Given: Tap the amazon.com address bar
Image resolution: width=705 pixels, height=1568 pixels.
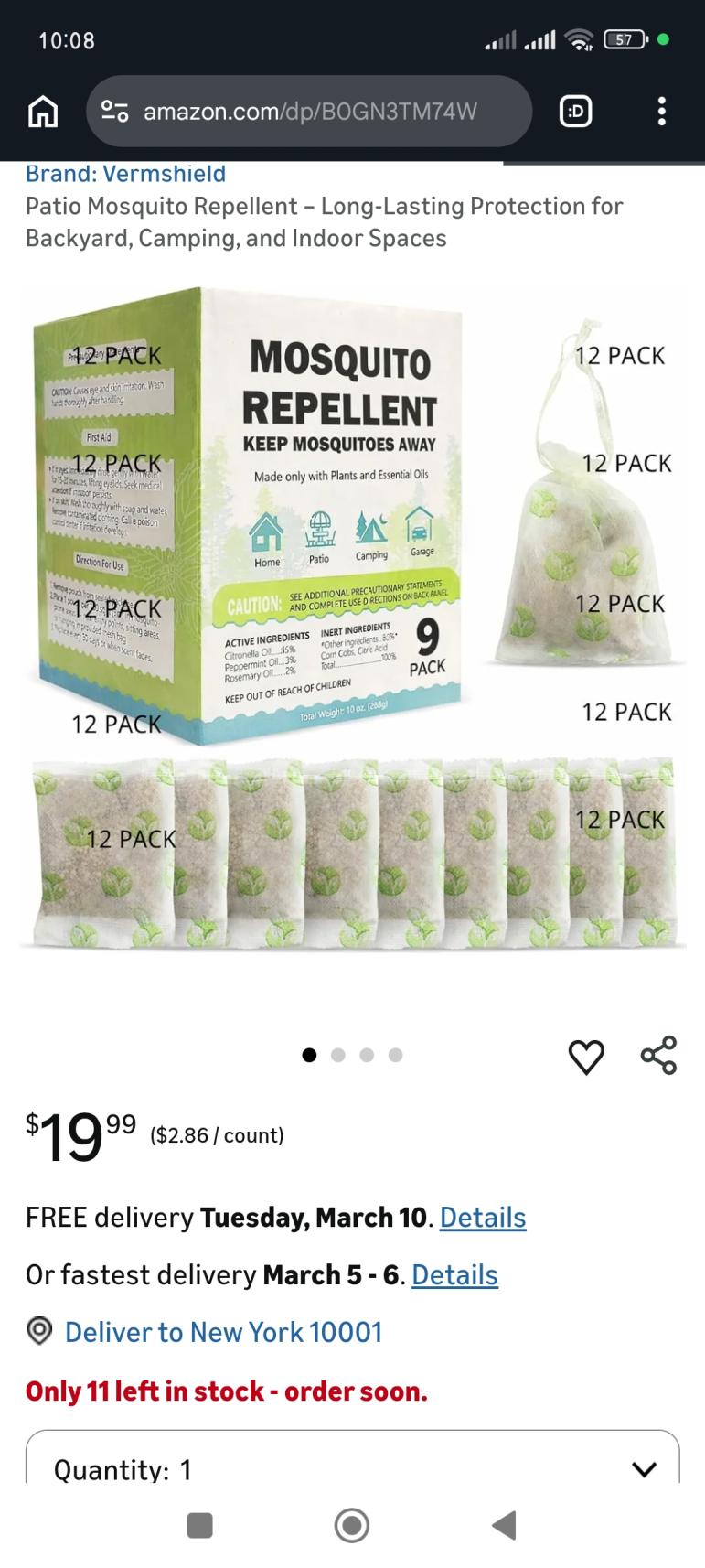Looking at the screenshot, I should (309, 112).
